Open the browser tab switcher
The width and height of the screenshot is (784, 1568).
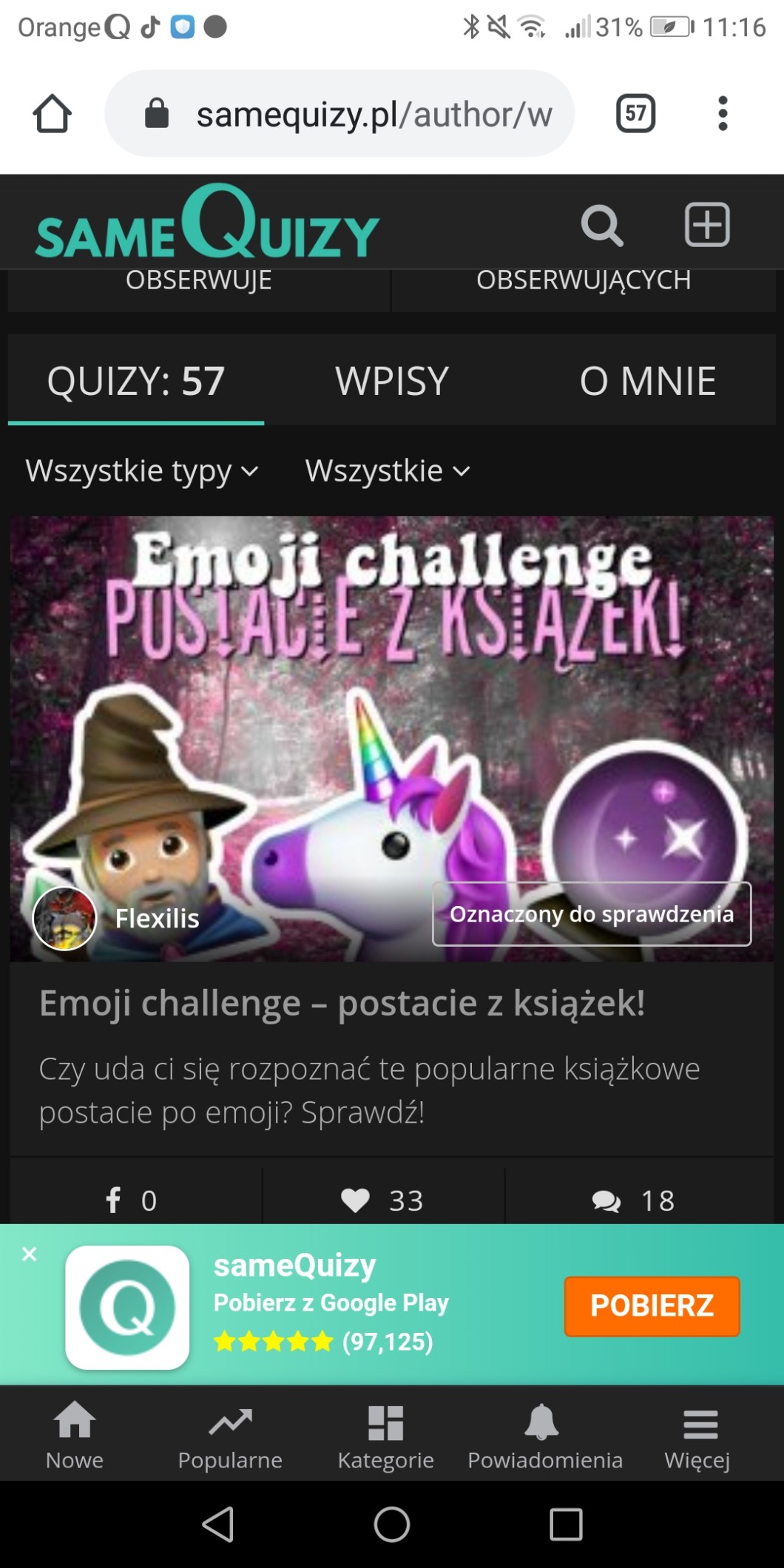coord(635,113)
